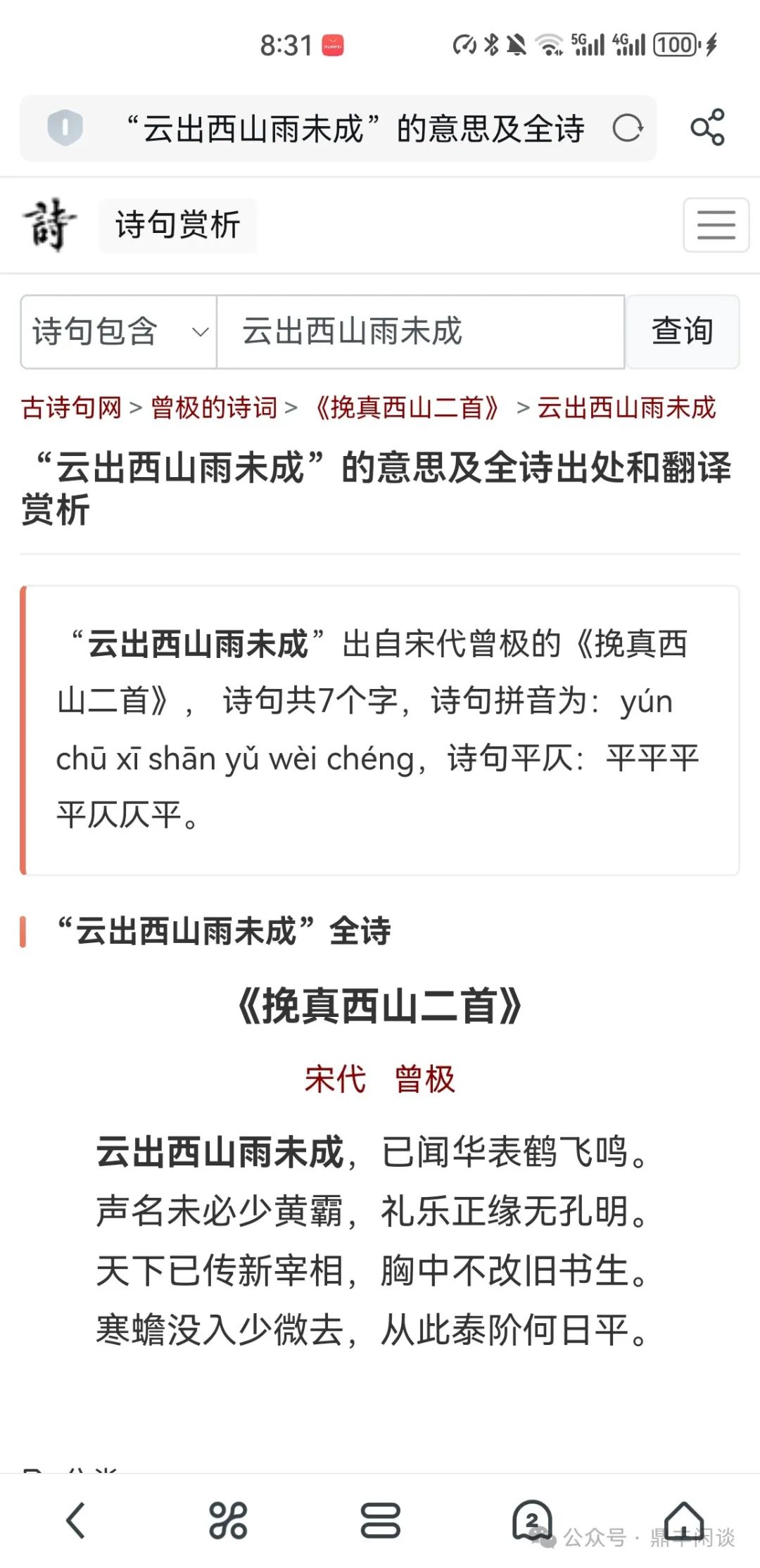The width and height of the screenshot is (760, 1568).
Task: Tap the 查询 button
Action: (x=683, y=331)
